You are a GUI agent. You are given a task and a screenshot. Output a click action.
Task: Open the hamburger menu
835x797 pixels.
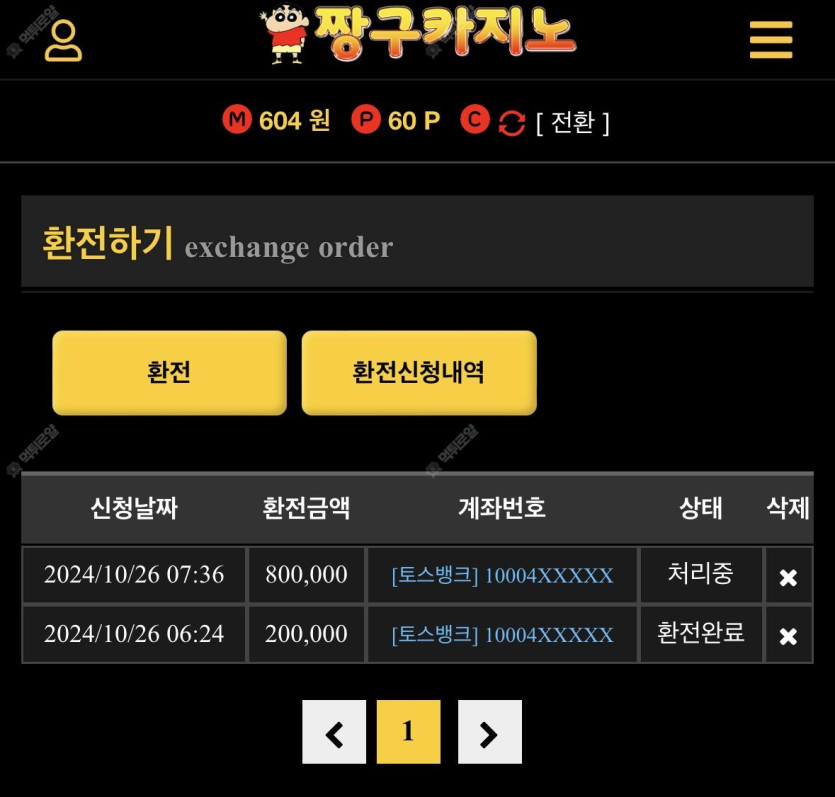770,40
